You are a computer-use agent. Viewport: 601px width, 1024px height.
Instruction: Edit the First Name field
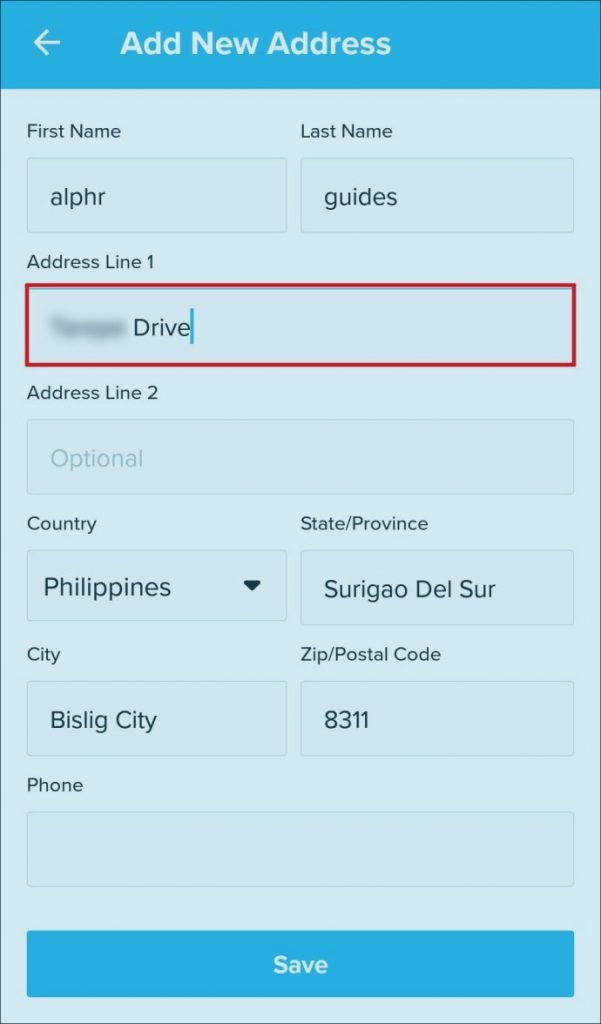pyautogui.click(x=156, y=196)
